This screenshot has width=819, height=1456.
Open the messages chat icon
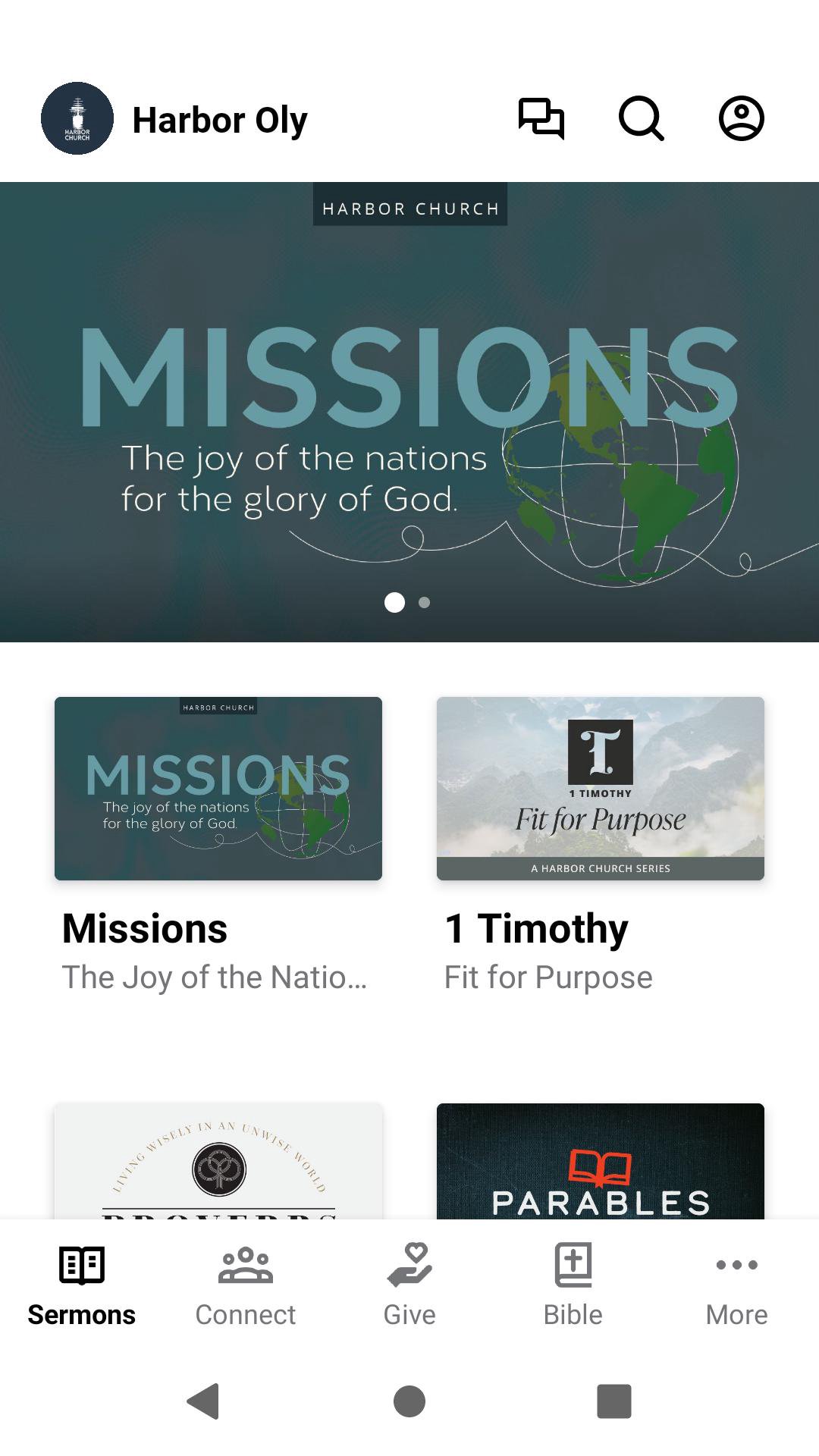[x=541, y=119]
